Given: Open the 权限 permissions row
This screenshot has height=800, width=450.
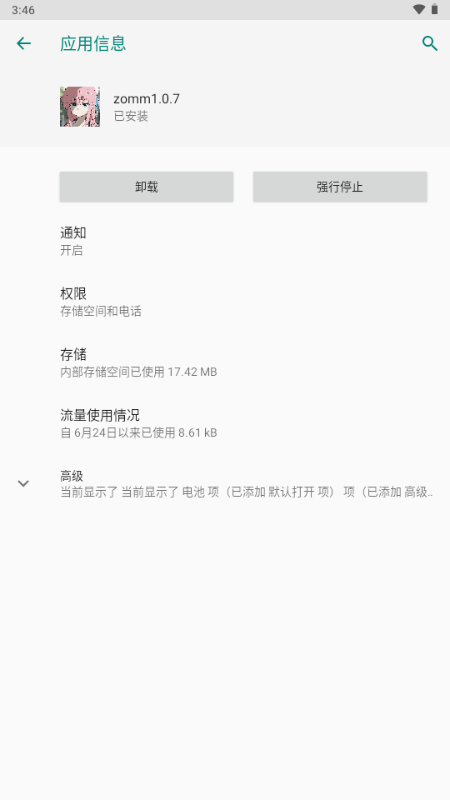Looking at the screenshot, I should 225,302.
